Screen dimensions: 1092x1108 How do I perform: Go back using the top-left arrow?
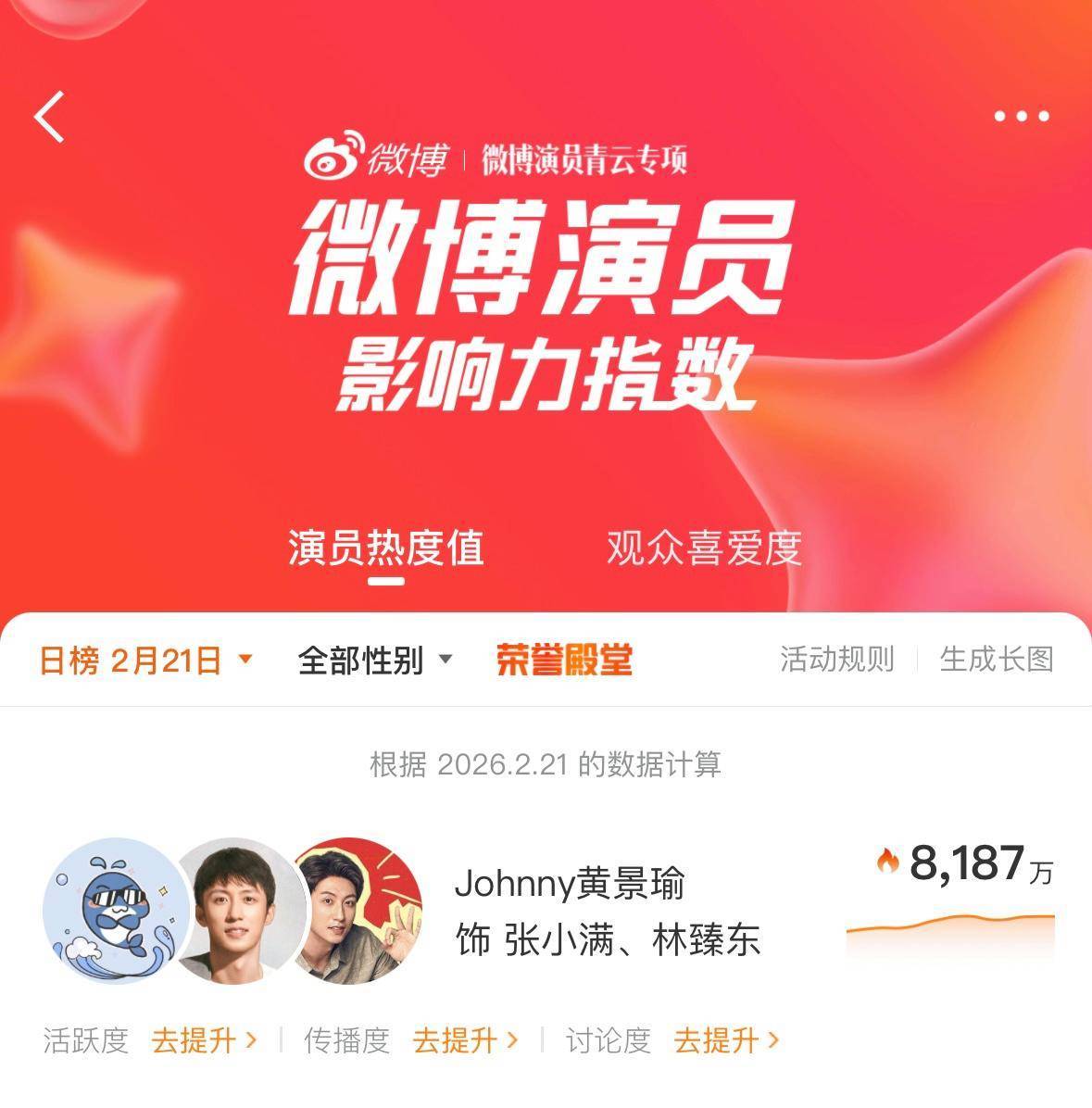click(x=50, y=117)
